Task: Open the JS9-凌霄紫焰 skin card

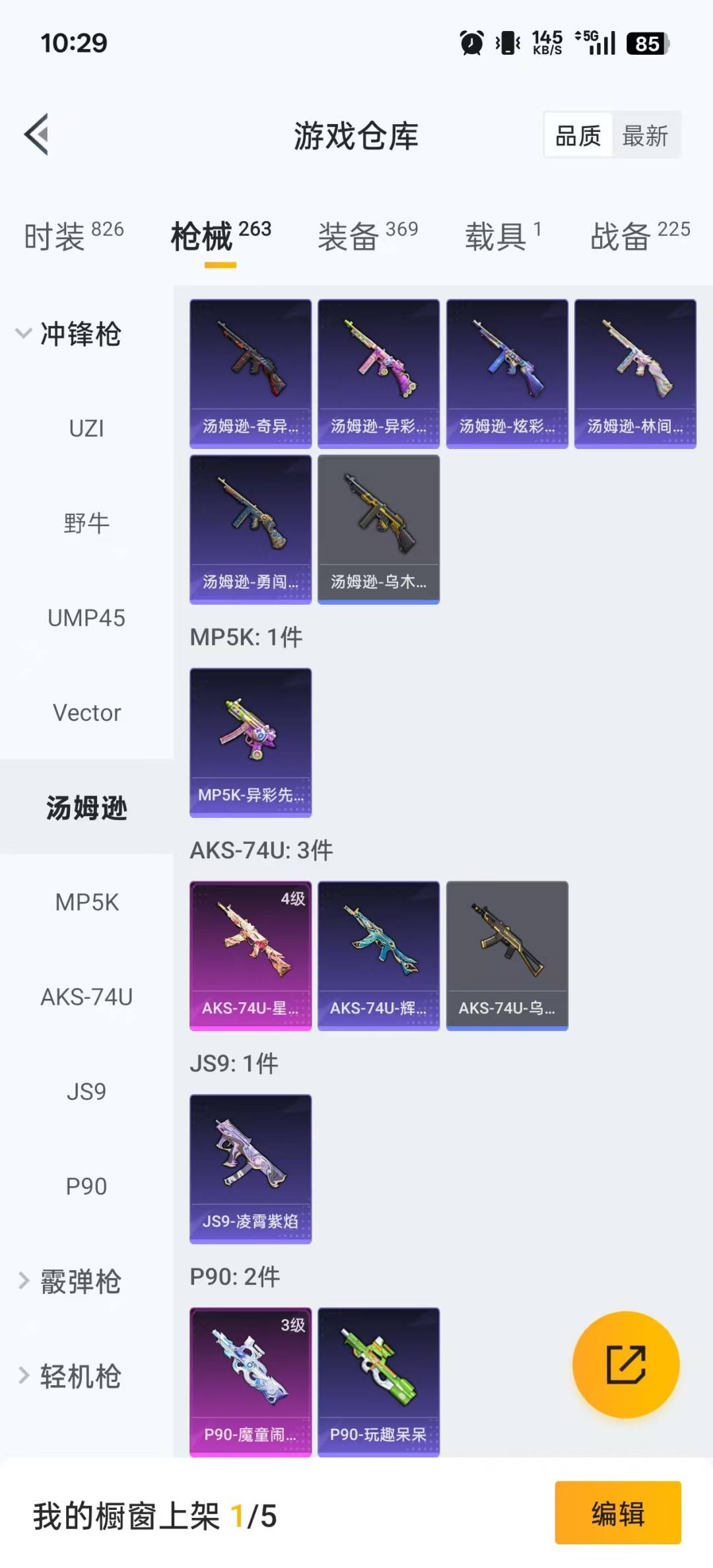Action: coord(250,1169)
